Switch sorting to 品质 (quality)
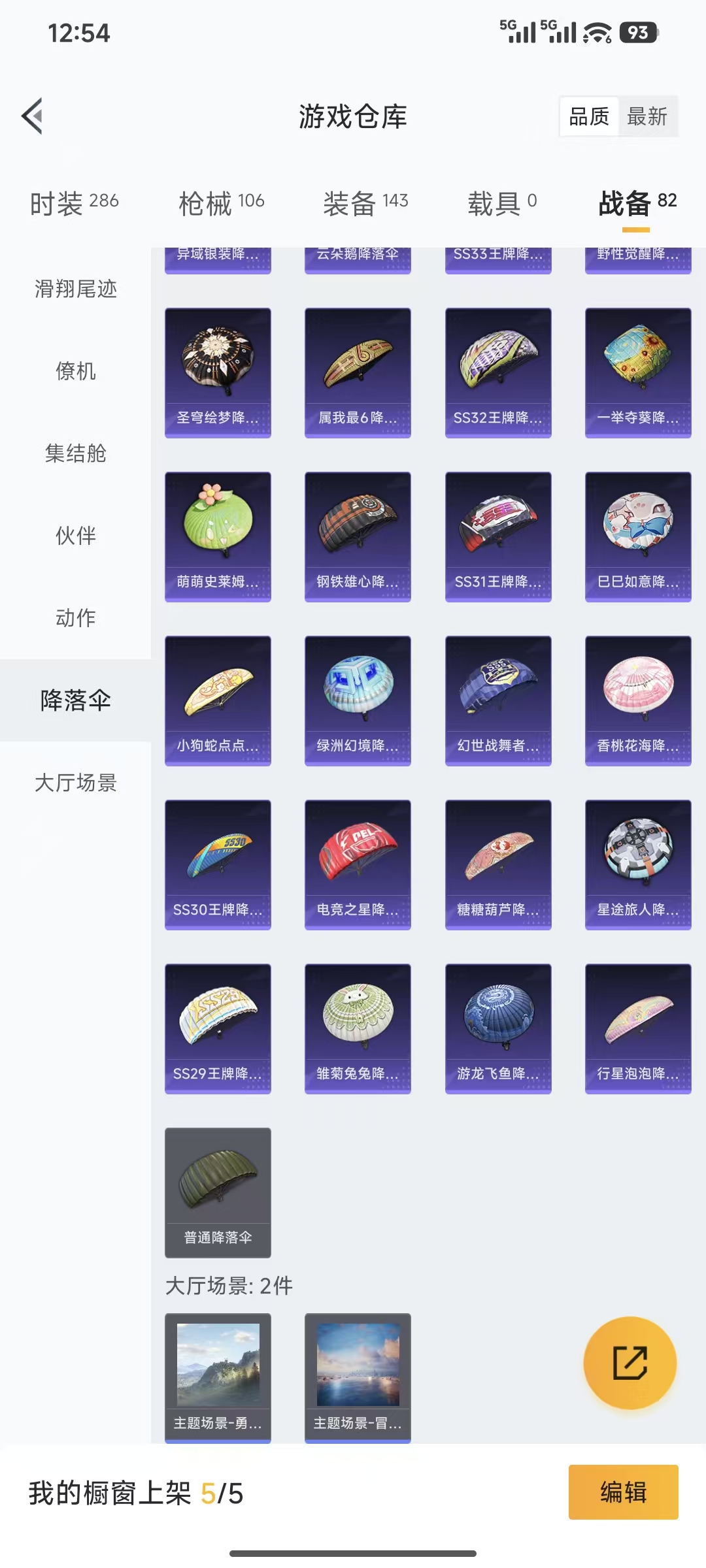Image resolution: width=706 pixels, height=1568 pixels. click(588, 117)
